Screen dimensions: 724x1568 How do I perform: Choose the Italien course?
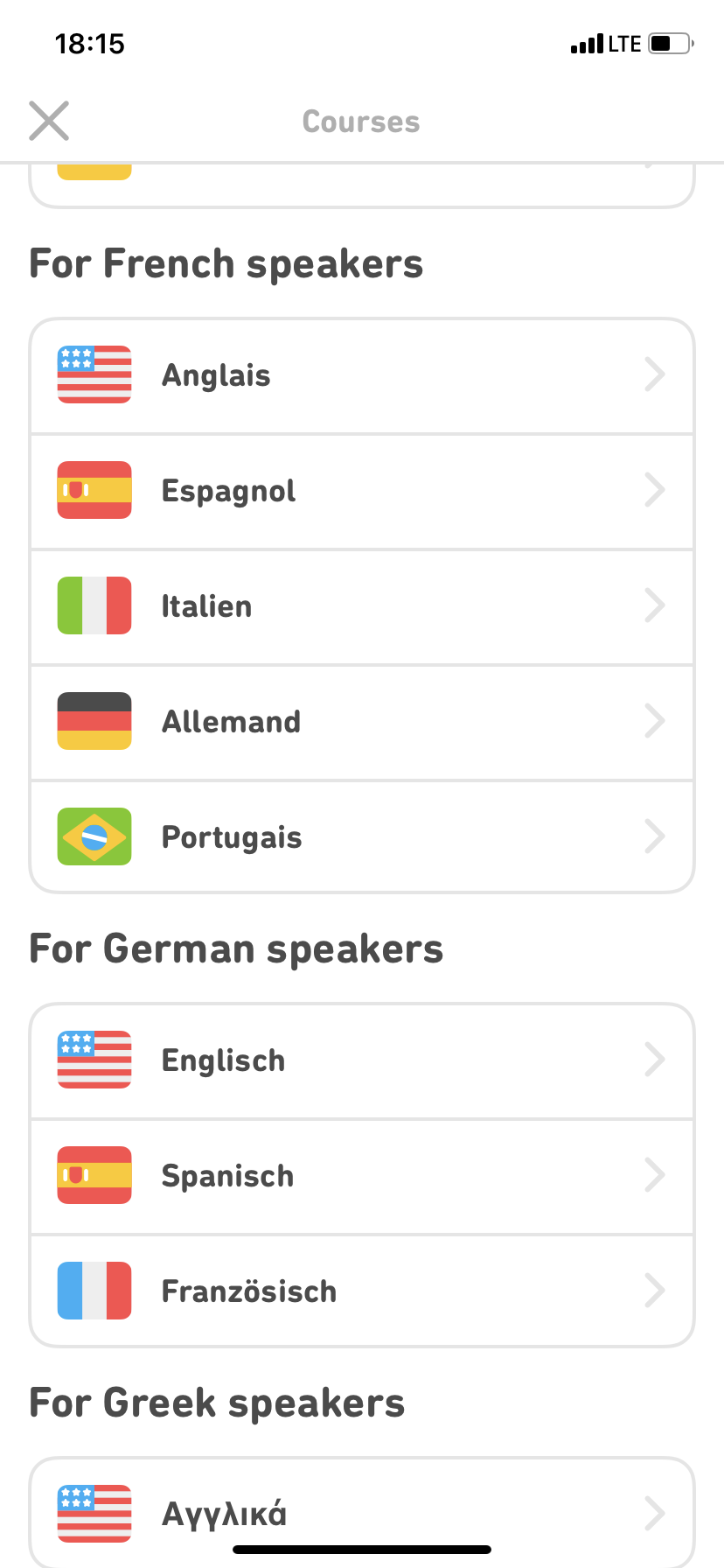[x=362, y=606]
